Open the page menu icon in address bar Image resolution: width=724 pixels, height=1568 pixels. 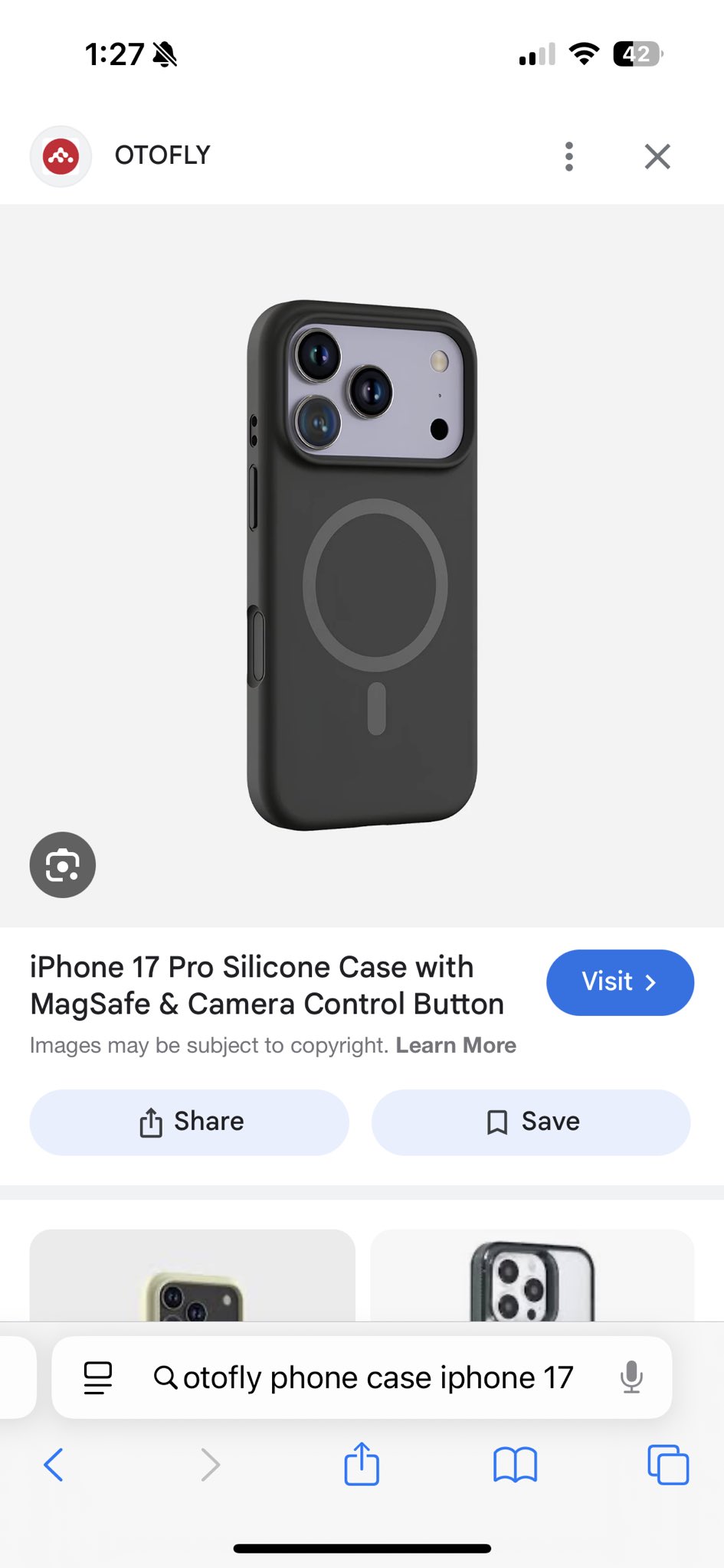coord(97,1378)
